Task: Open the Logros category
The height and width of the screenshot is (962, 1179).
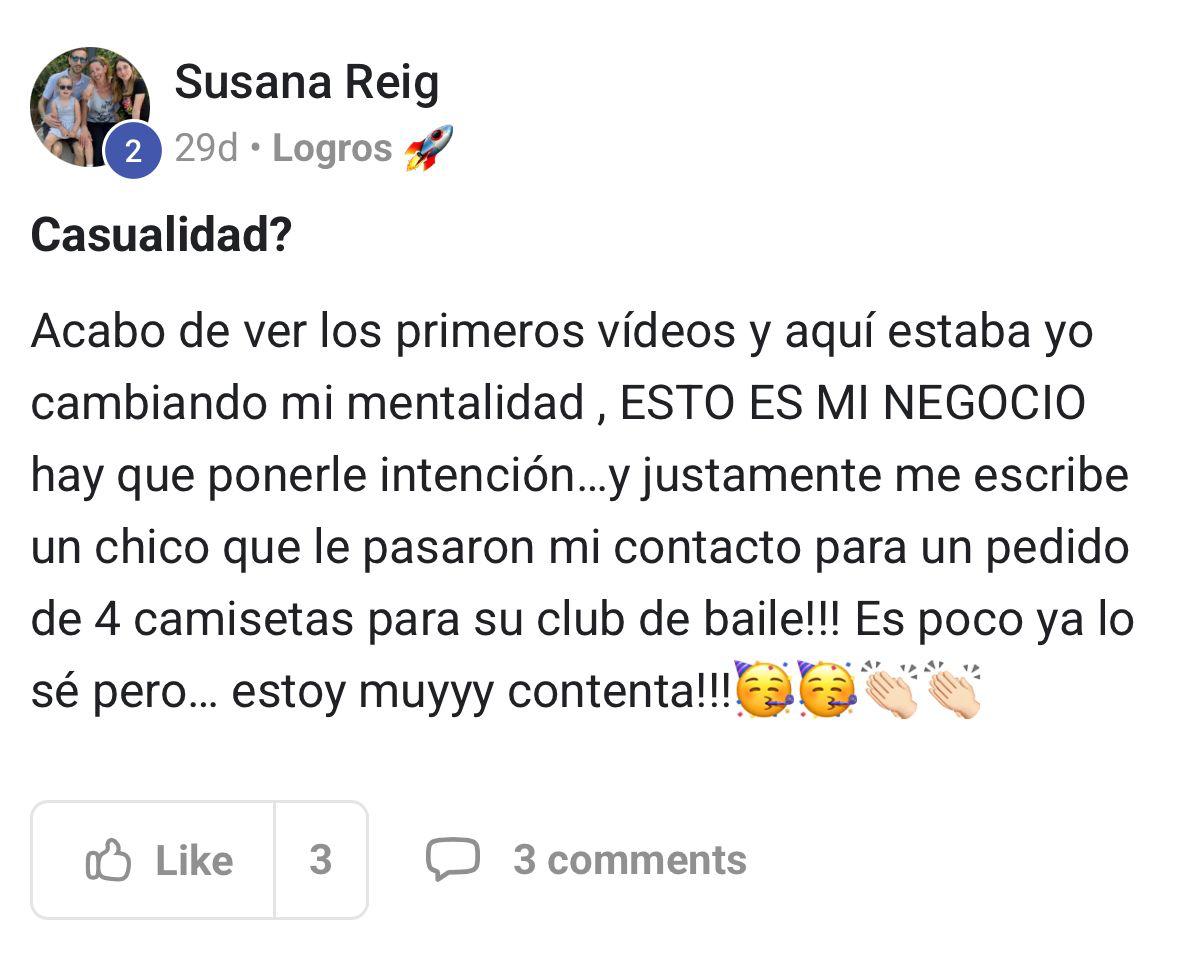Action: (333, 149)
